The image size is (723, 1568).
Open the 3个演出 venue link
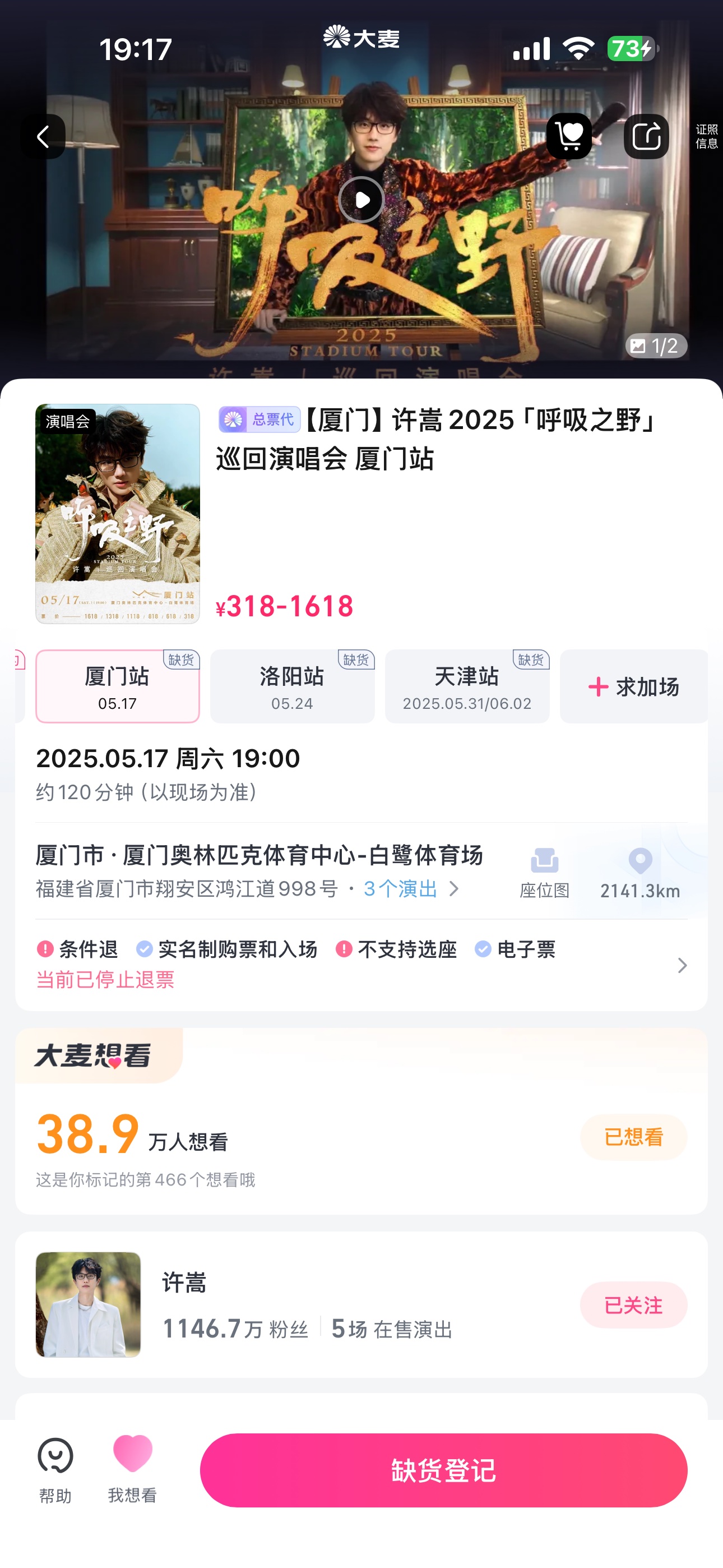pyautogui.click(x=411, y=889)
